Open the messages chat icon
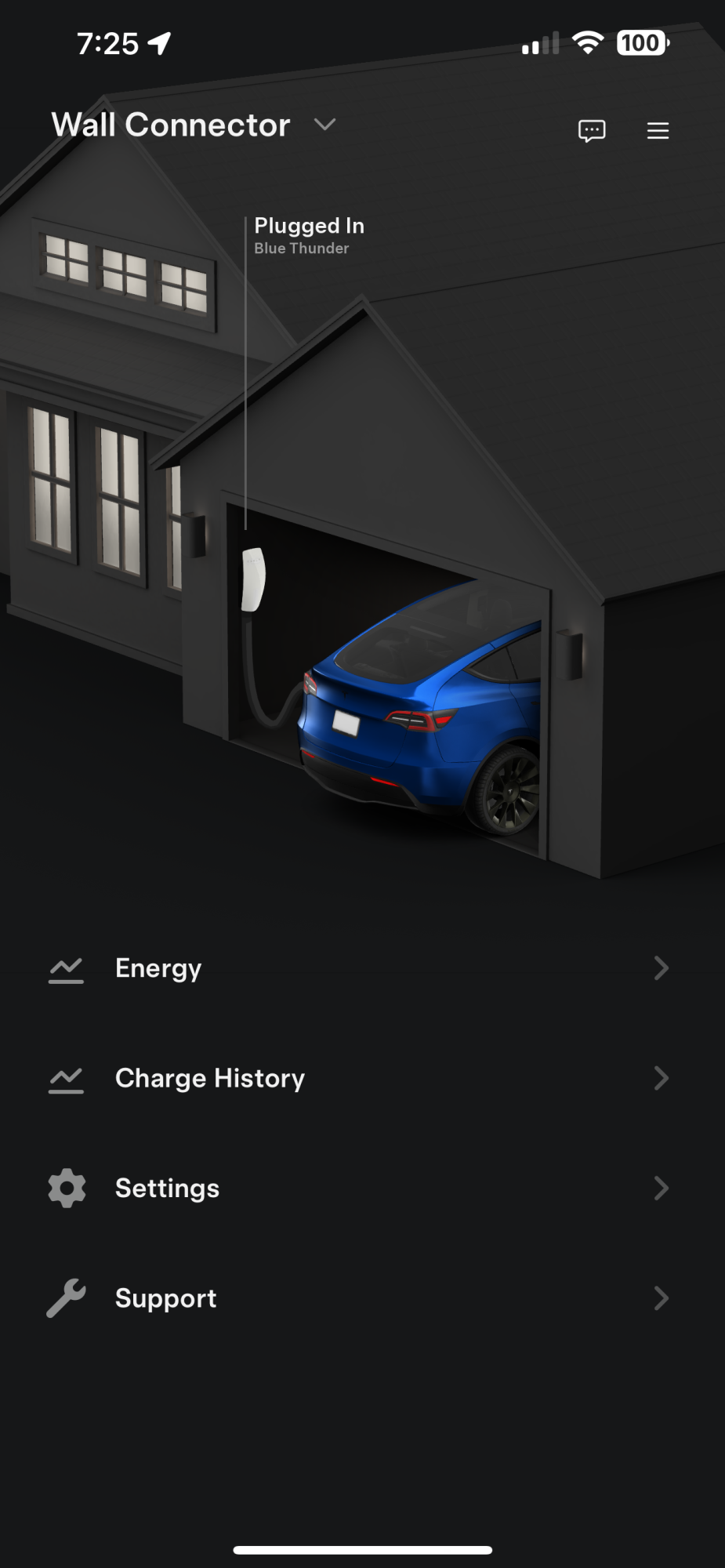725x1568 pixels. click(x=592, y=130)
